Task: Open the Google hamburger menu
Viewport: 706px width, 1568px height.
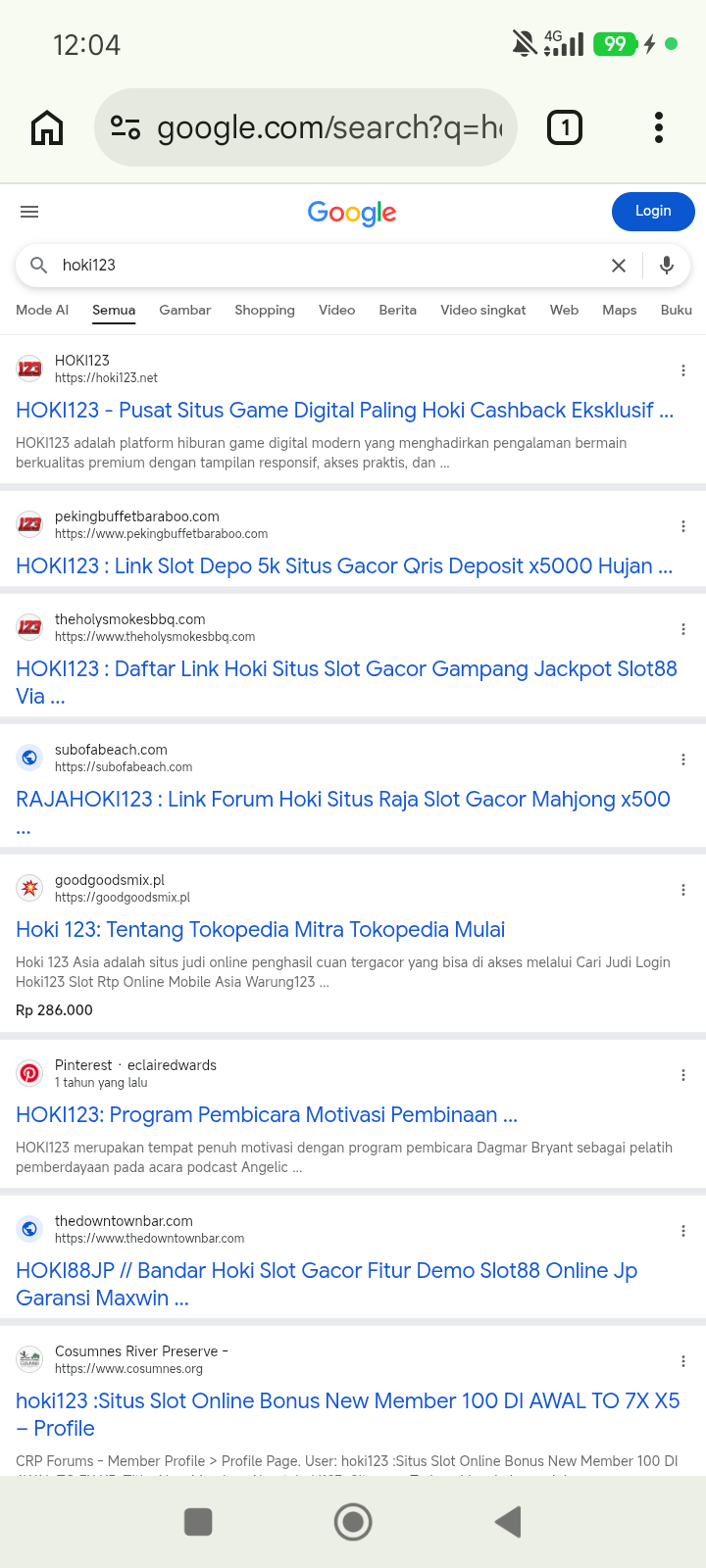Action: 29,212
